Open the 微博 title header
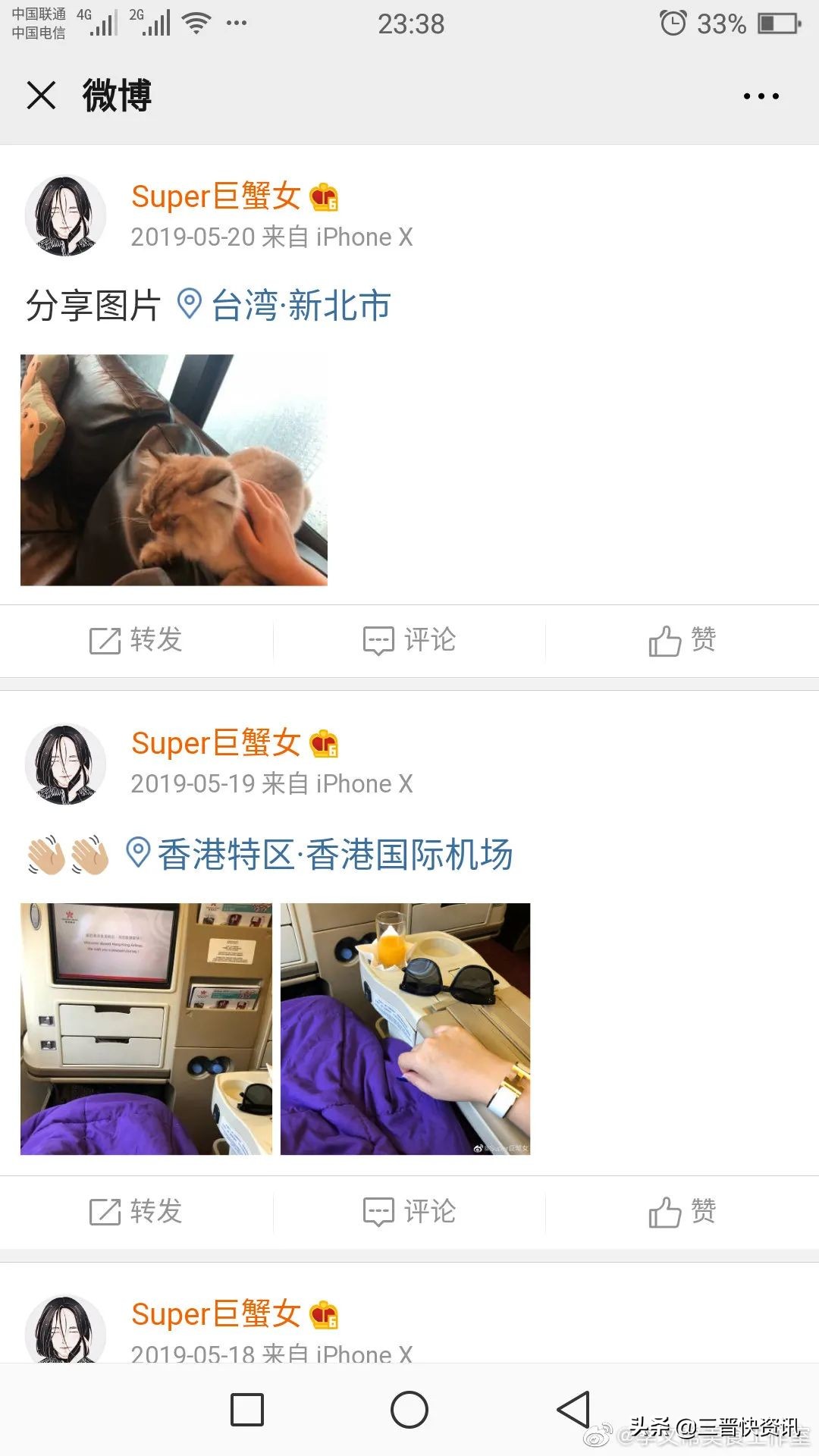Image resolution: width=819 pixels, height=1456 pixels. click(x=116, y=95)
